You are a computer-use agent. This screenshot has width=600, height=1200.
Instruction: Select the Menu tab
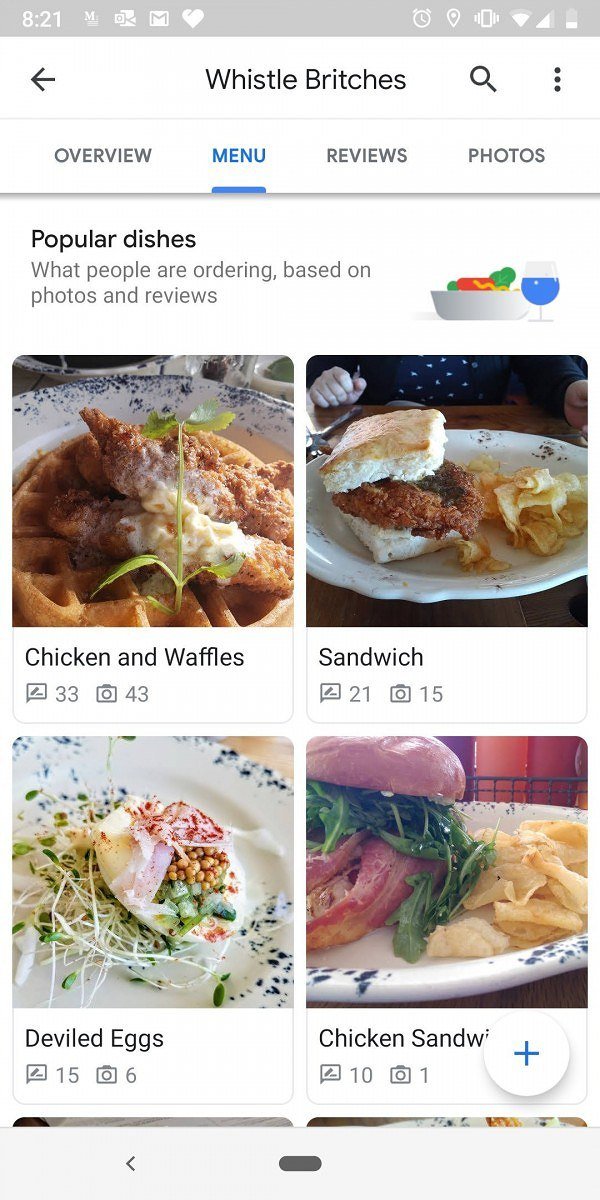click(x=239, y=156)
